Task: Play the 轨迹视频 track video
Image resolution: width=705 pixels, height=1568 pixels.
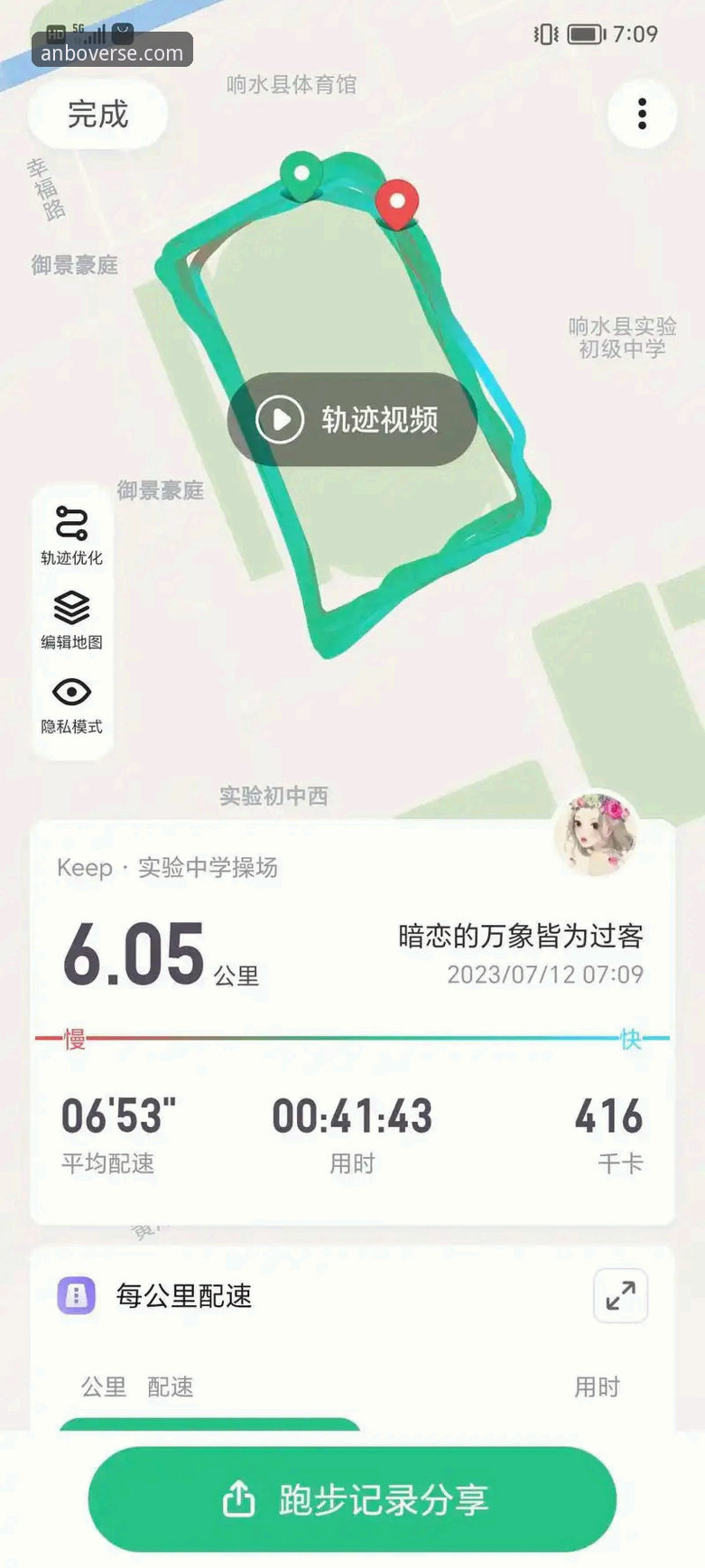Action: [x=351, y=419]
